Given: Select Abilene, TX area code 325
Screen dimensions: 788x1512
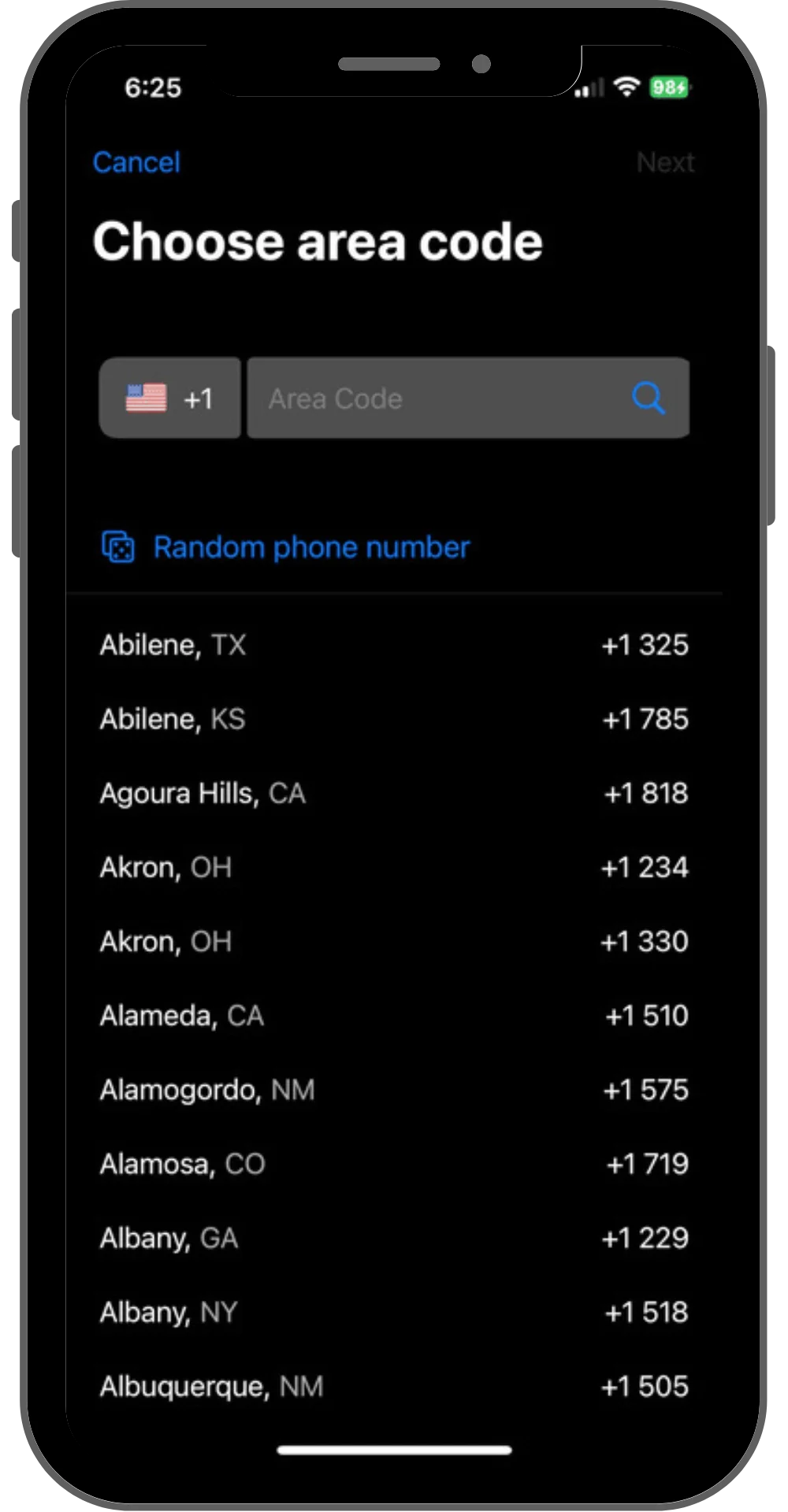Looking at the screenshot, I should point(394,645).
